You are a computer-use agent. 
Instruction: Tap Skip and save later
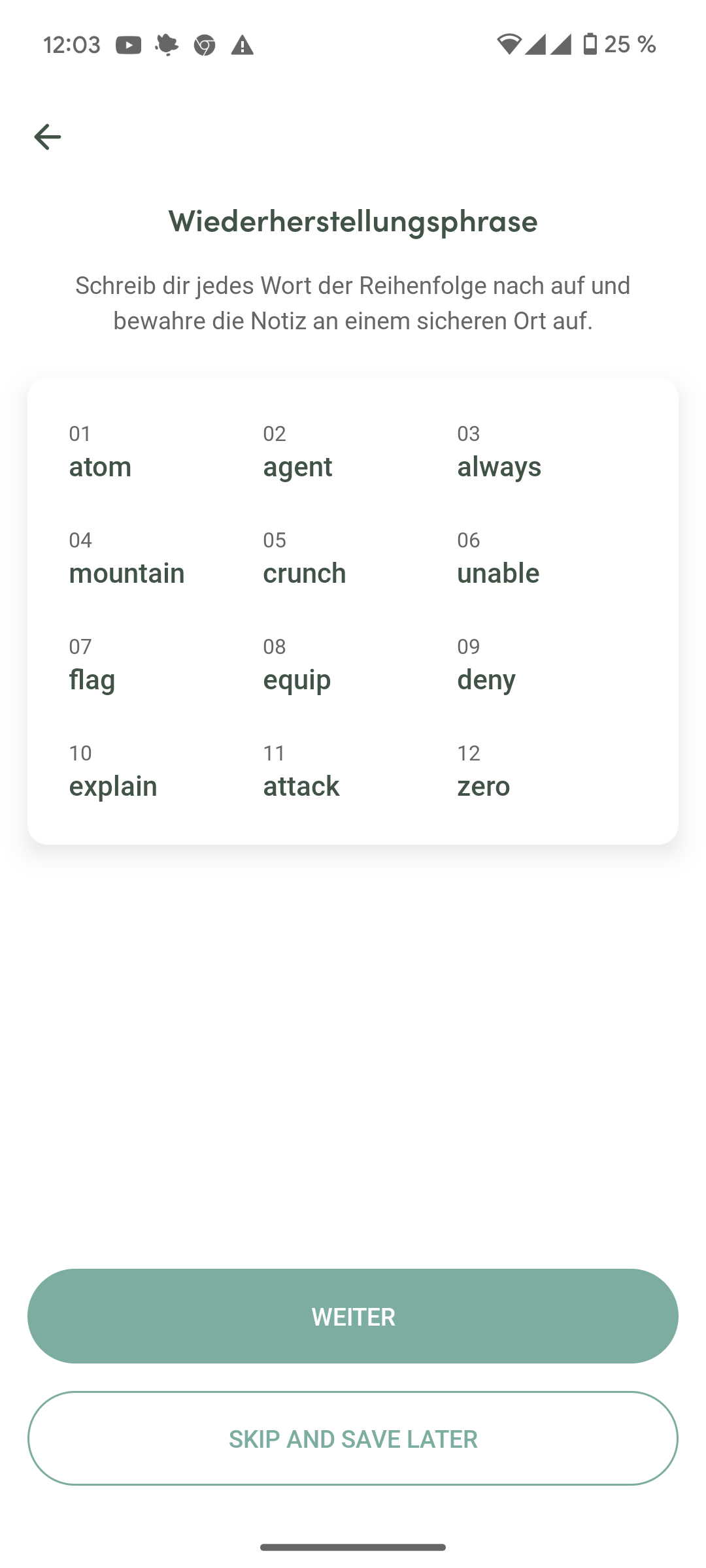(353, 1439)
